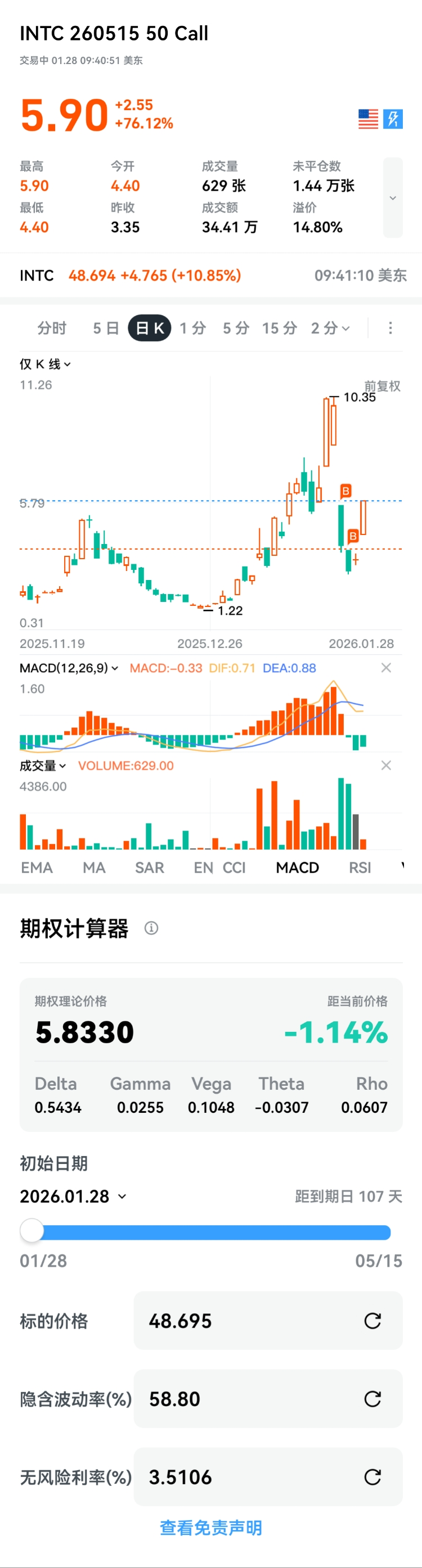Open the 初始日期 date picker
This screenshot has height=1568, width=422.
[x=73, y=1196]
